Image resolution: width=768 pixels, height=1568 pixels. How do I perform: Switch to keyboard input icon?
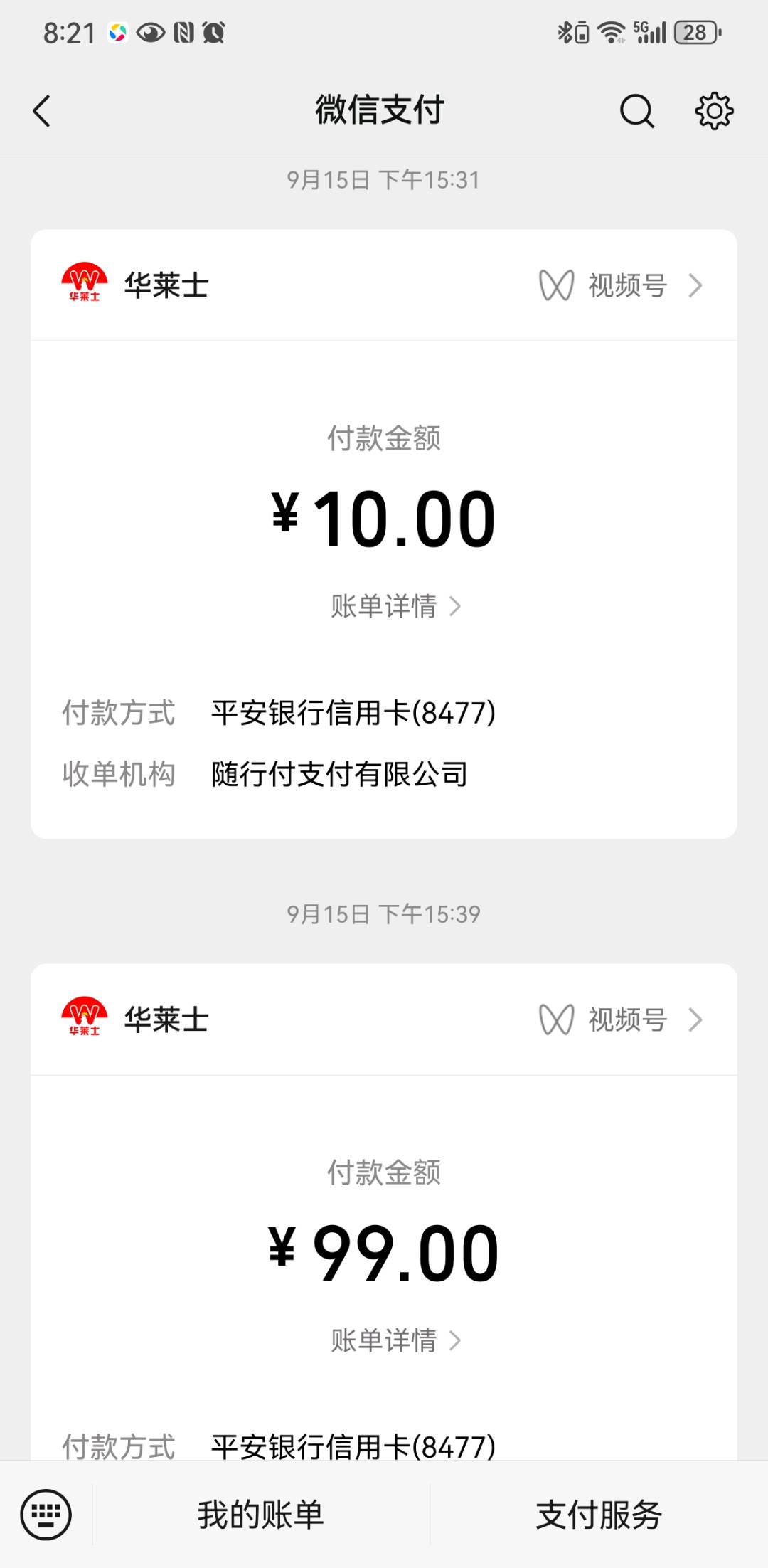click(x=46, y=1514)
